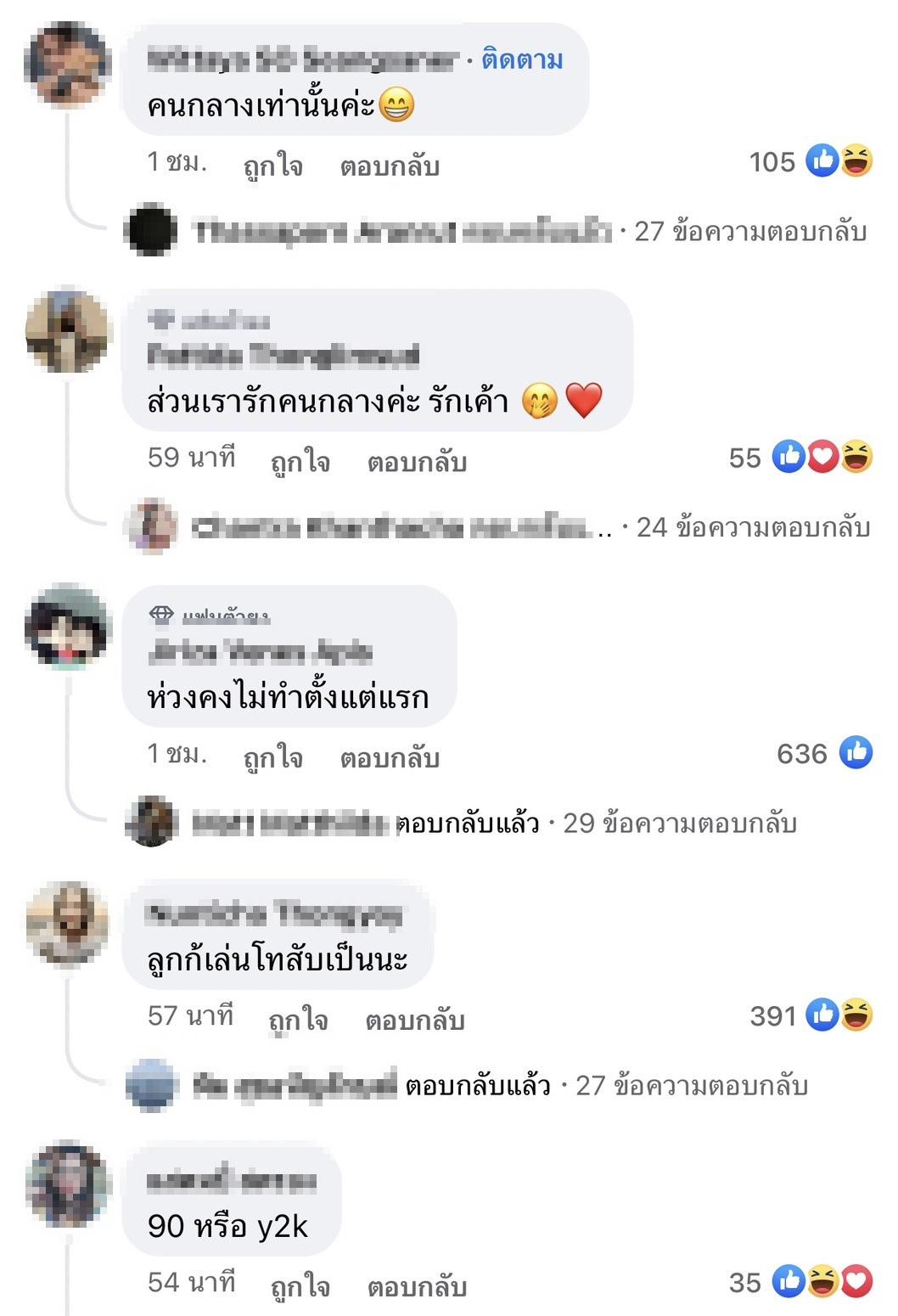The height and width of the screenshot is (1316, 898).
Task: Expand 27 replies under 'ลูกก้เล่นโทสับเป็นนะ'
Action: click(691, 1085)
